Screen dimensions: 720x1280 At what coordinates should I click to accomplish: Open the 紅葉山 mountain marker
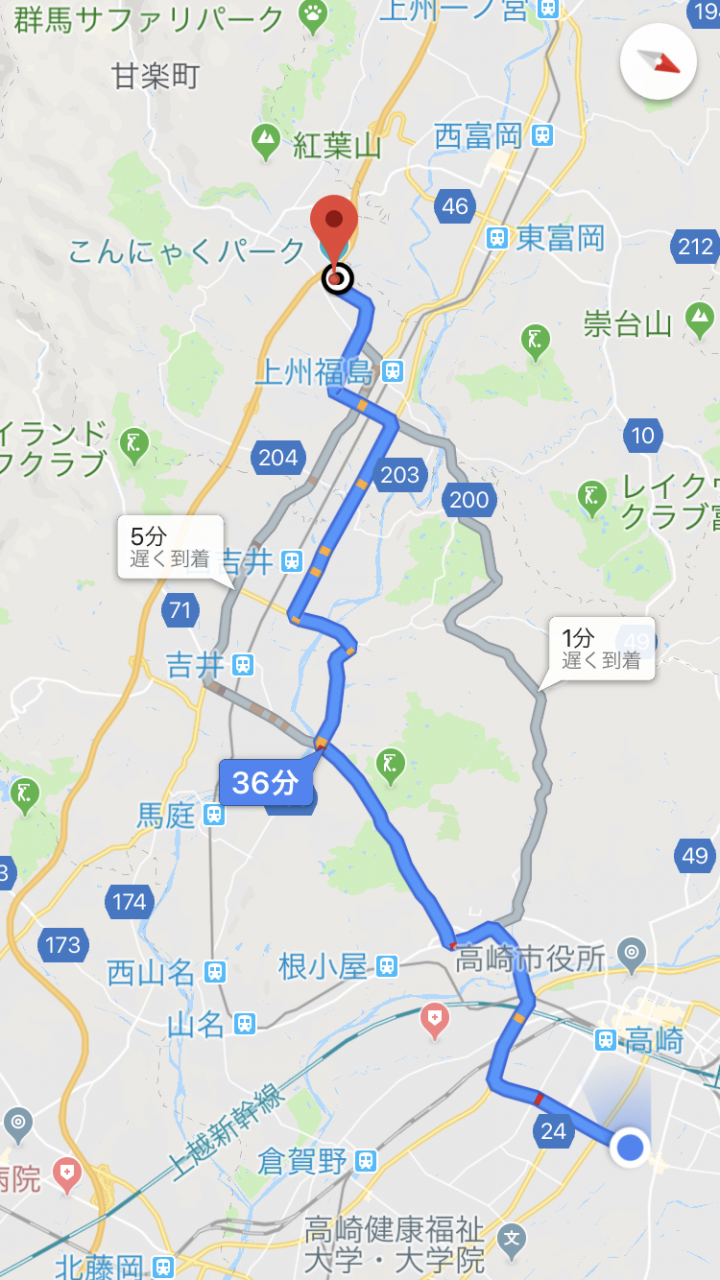[x=267, y=144]
